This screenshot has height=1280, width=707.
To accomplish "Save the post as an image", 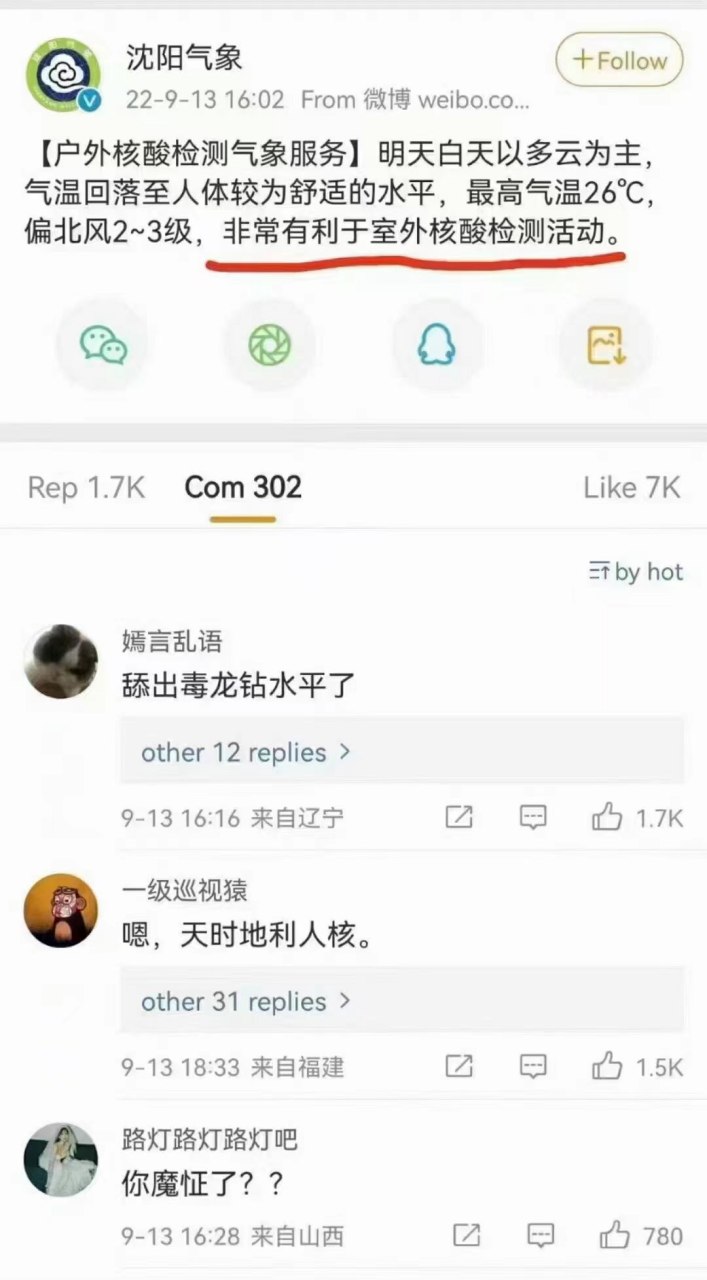I will pos(605,346).
